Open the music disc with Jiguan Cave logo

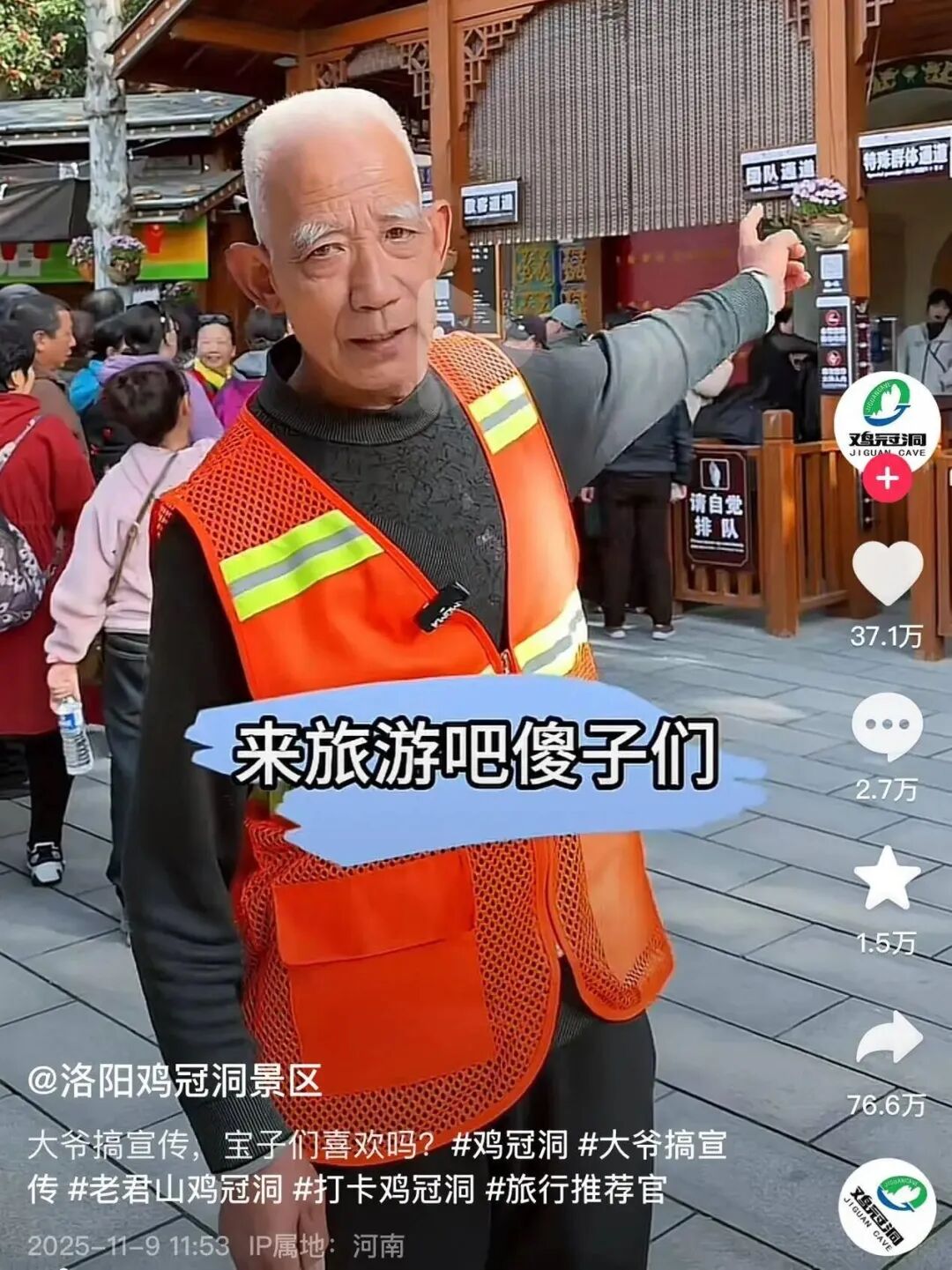click(887, 1207)
